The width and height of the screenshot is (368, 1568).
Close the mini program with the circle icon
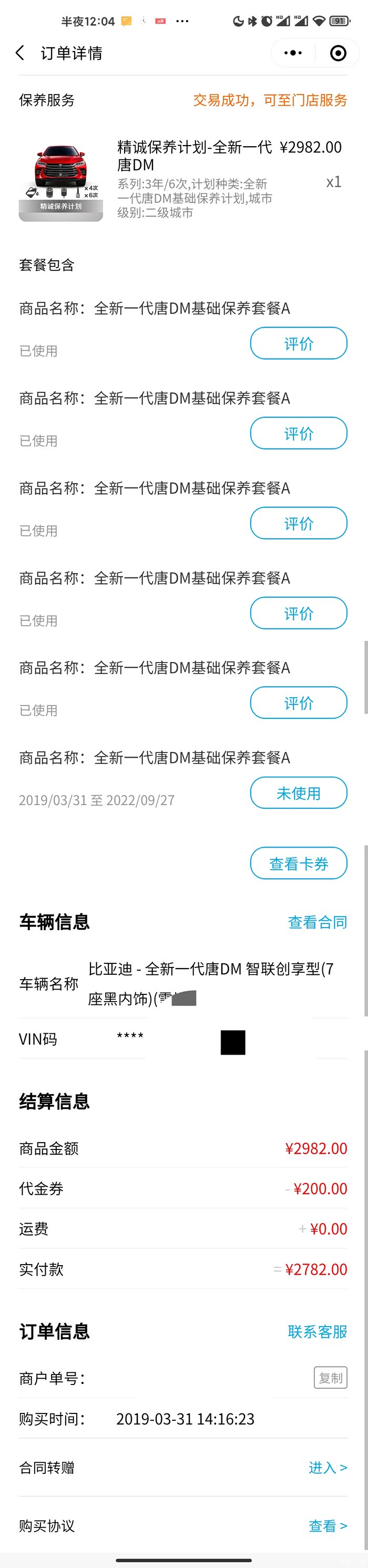[x=338, y=53]
